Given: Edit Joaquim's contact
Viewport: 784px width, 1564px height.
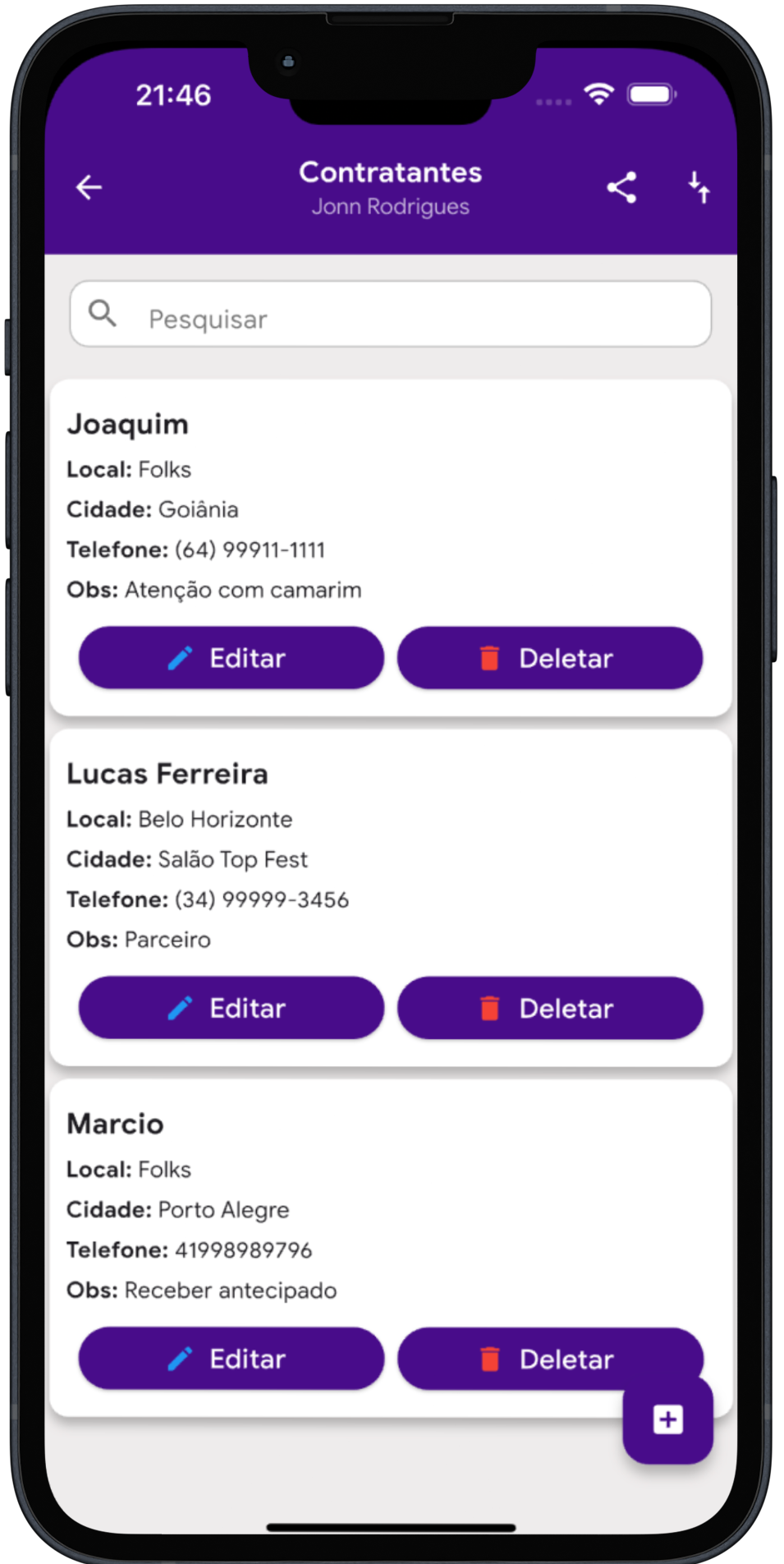Looking at the screenshot, I should (231, 658).
